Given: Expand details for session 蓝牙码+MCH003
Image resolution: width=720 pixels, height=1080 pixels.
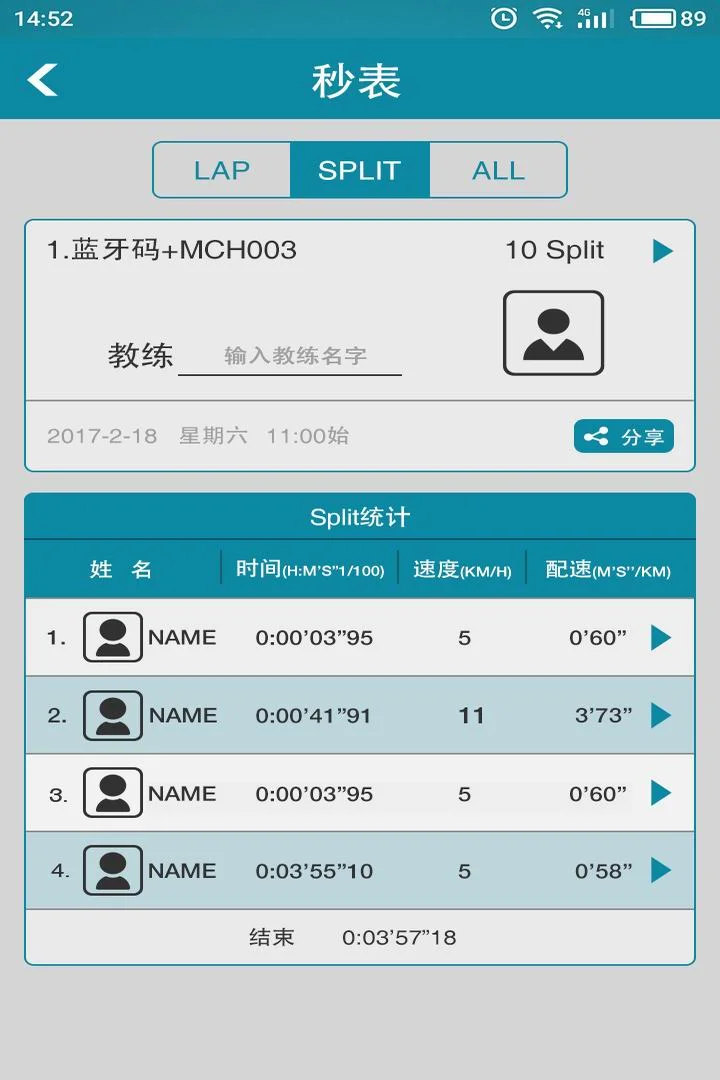Looking at the screenshot, I should point(662,251).
